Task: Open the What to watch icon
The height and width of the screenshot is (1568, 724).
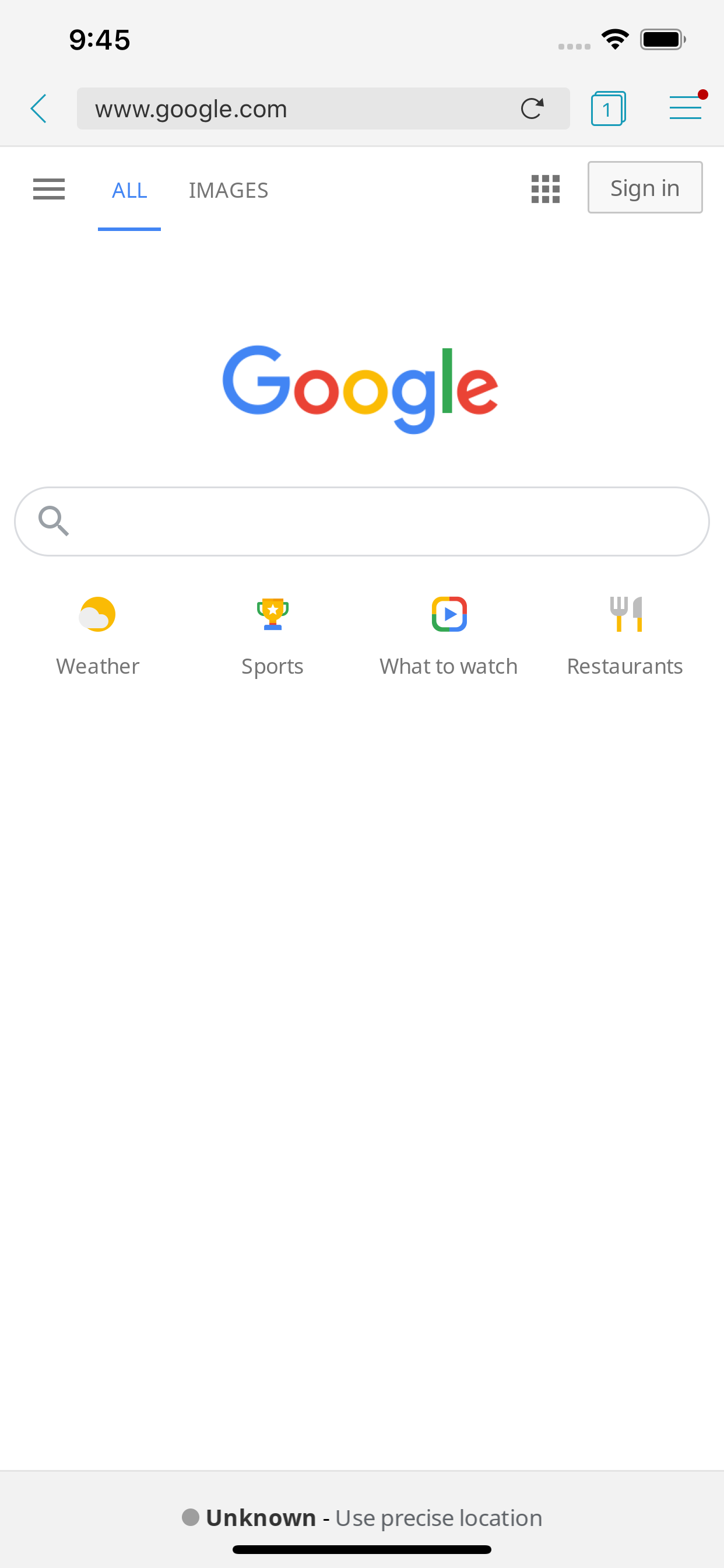Action: 449,614
